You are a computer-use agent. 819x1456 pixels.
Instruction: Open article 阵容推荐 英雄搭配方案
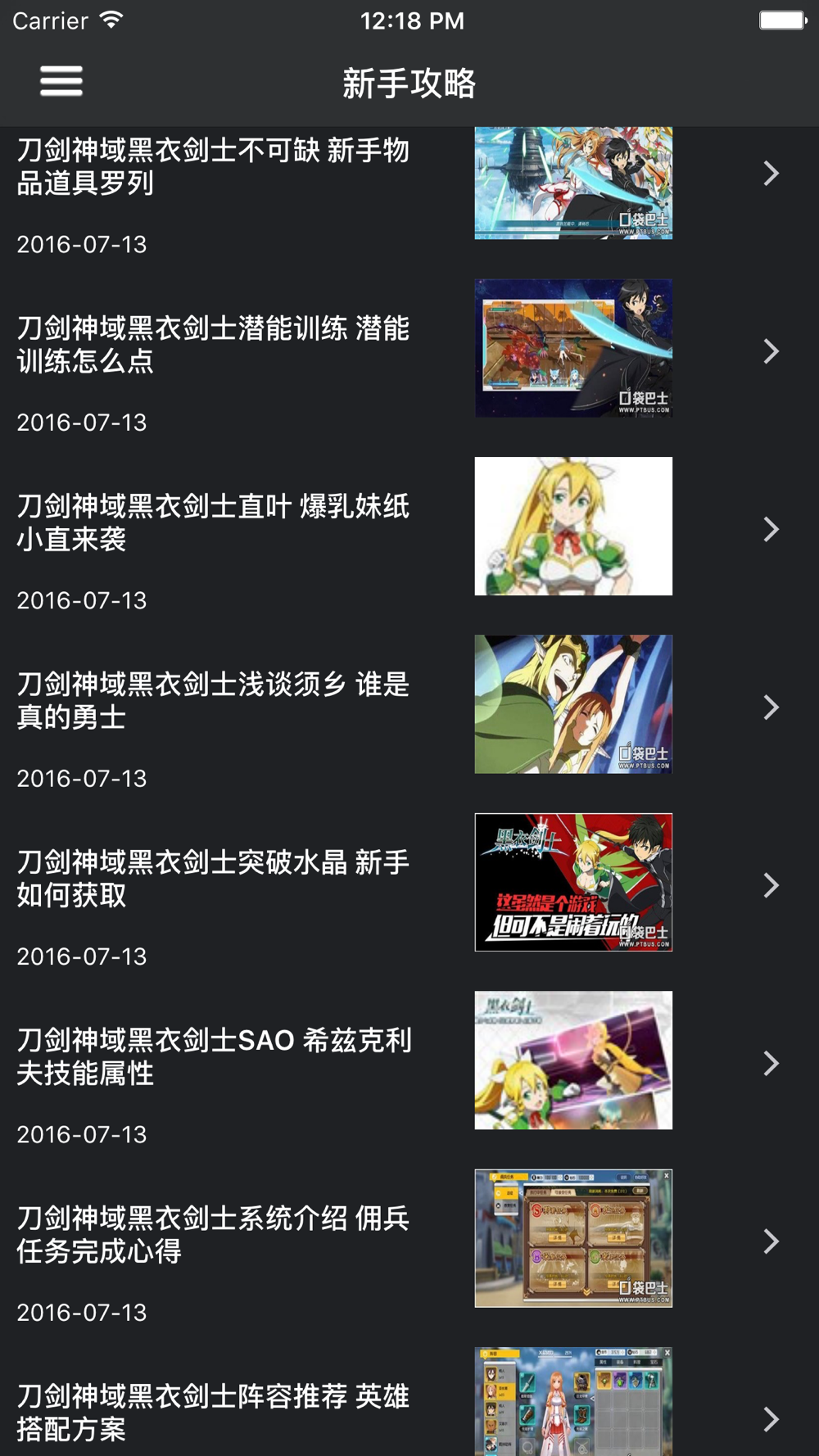tap(213, 1413)
